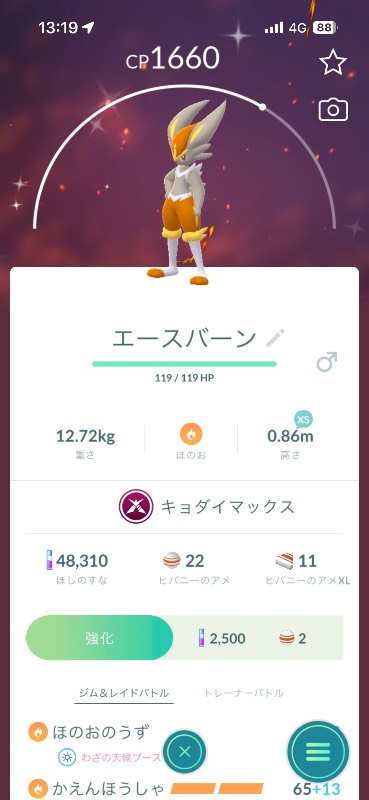Select the ジム&レイドバトル moves tab
The height and width of the screenshot is (800, 369).
pos(124,693)
